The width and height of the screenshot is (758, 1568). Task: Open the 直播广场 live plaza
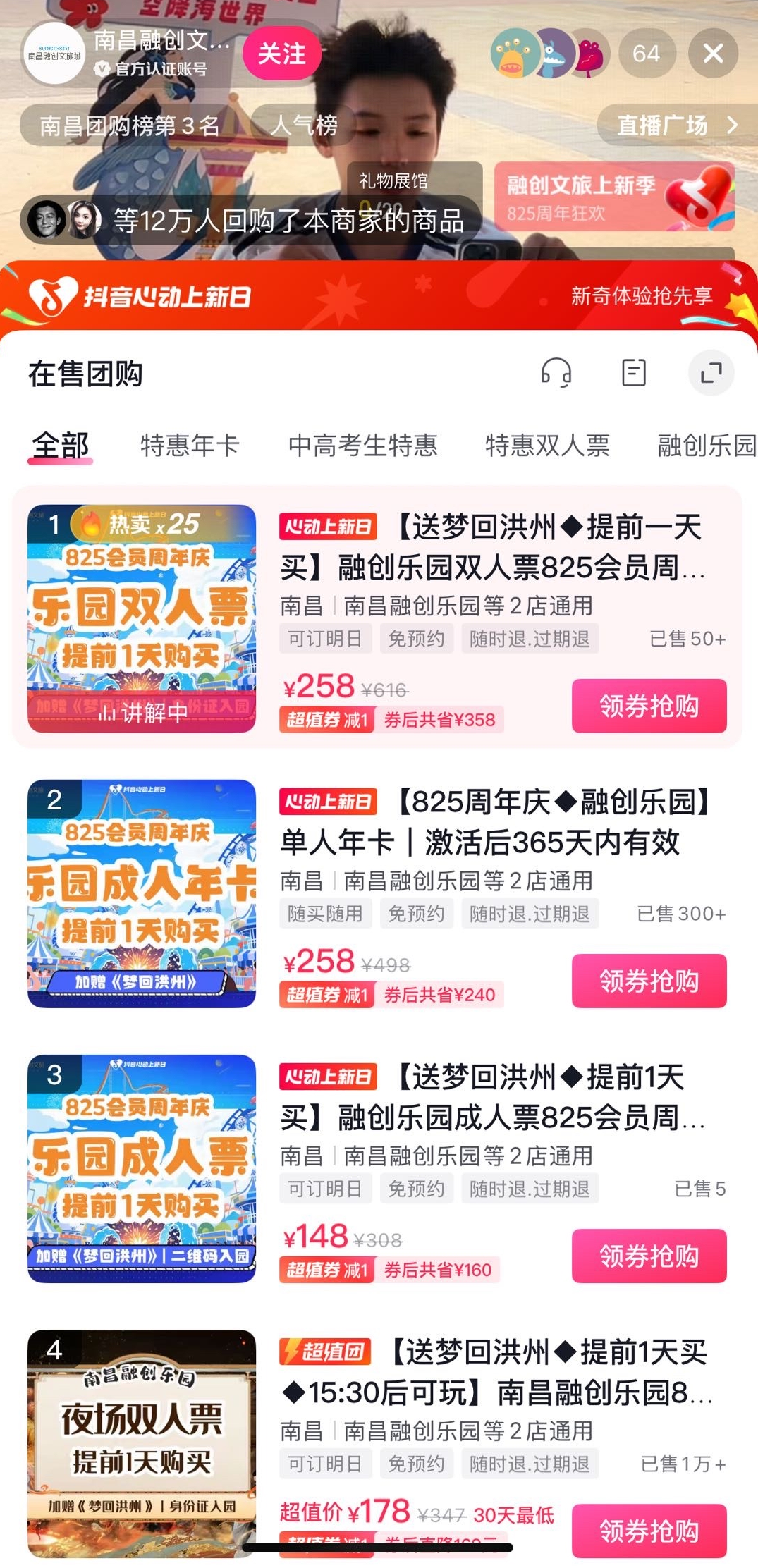[676, 125]
